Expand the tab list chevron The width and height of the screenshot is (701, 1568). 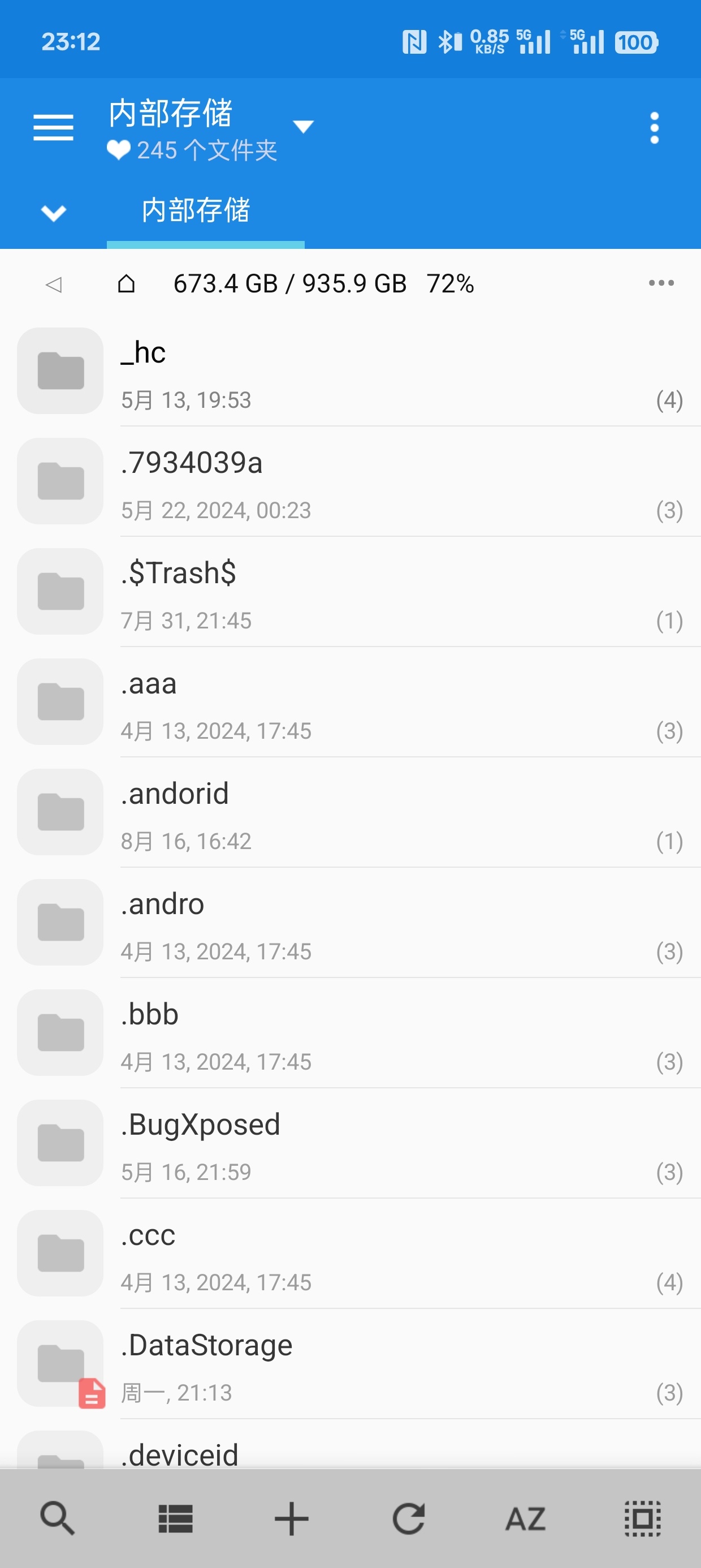53,213
